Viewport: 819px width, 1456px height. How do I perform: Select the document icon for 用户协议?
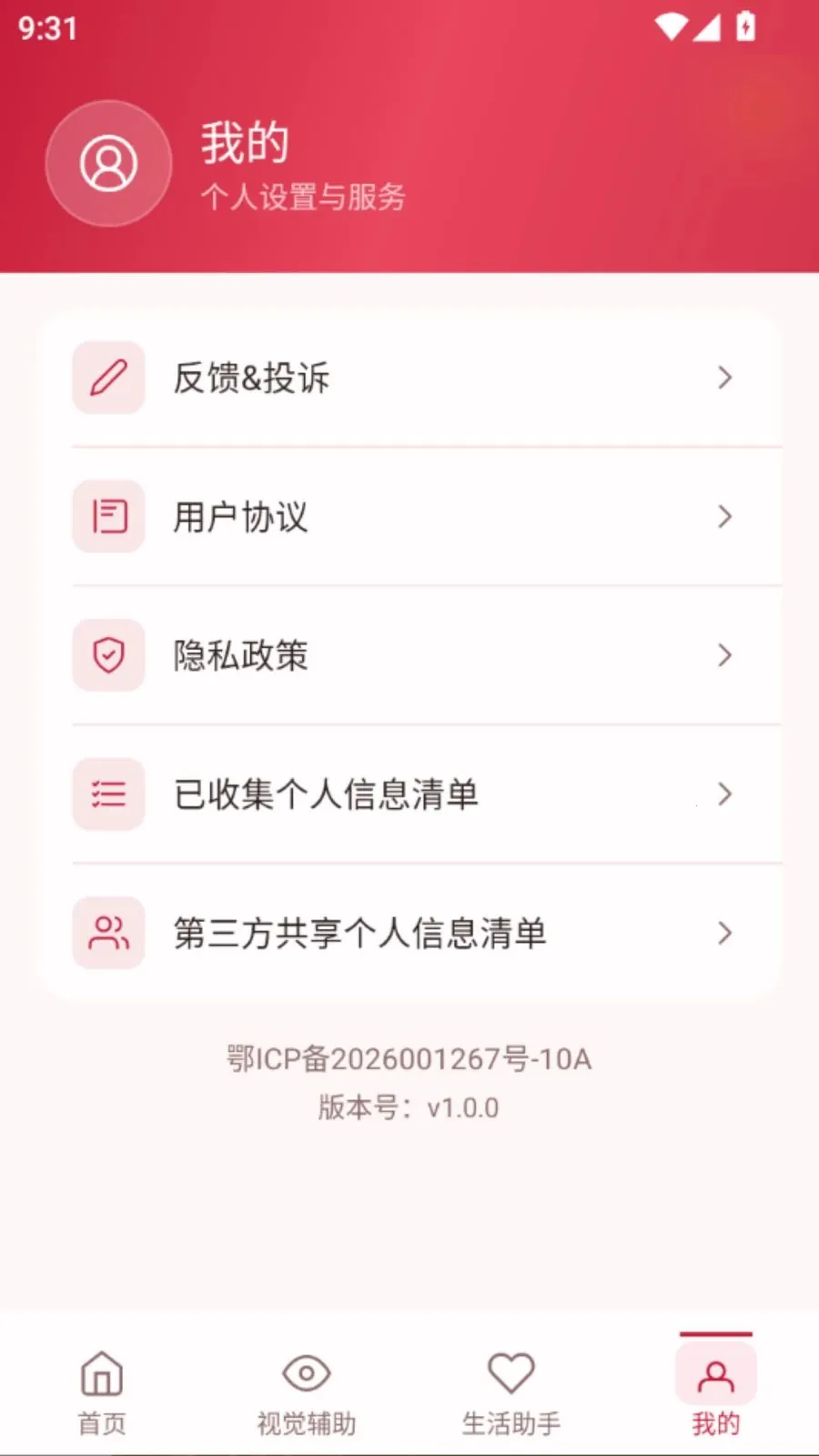click(x=108, y=517)
